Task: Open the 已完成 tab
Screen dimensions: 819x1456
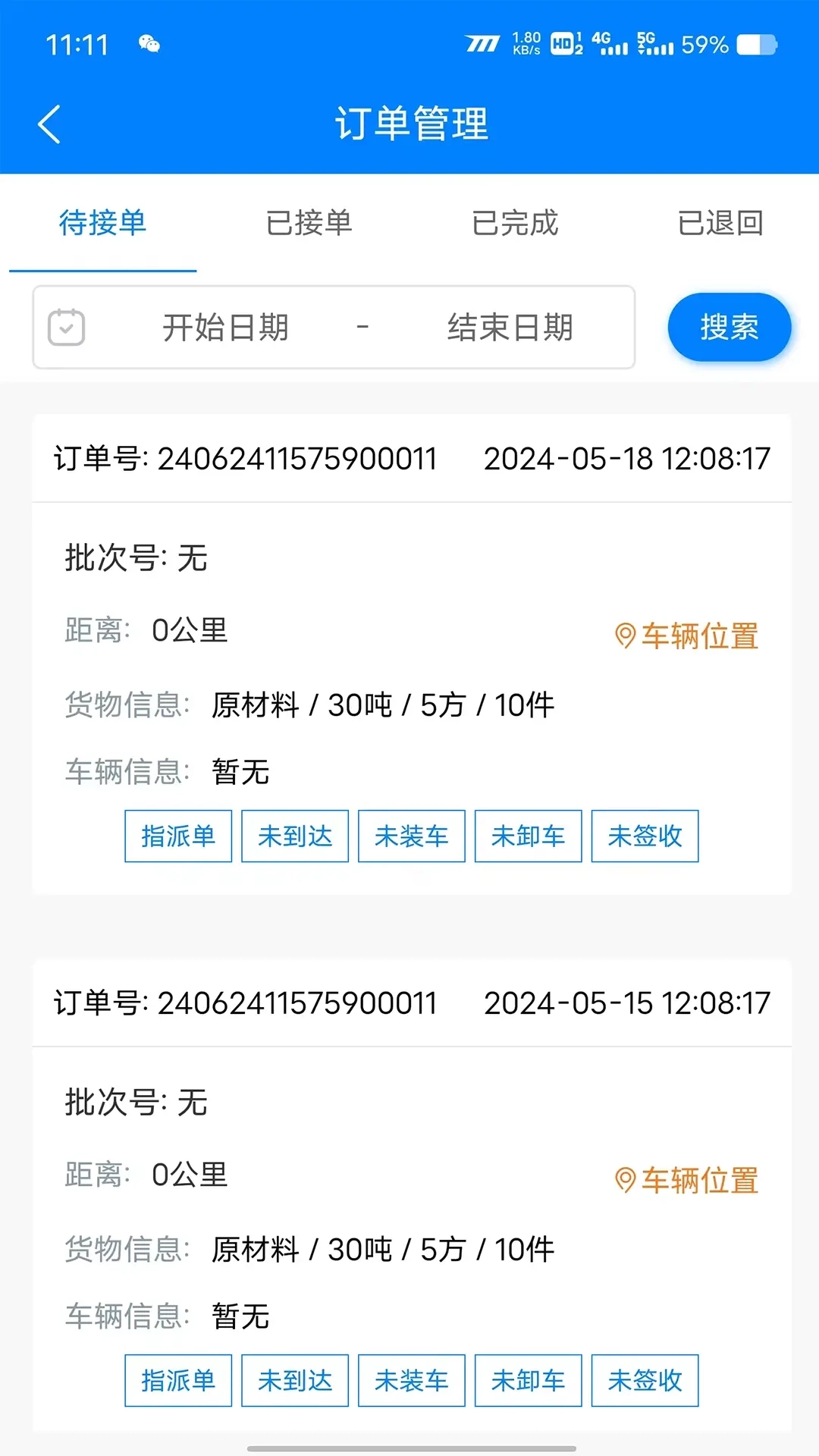Action: pyautogui.click(x=513, y=223)
